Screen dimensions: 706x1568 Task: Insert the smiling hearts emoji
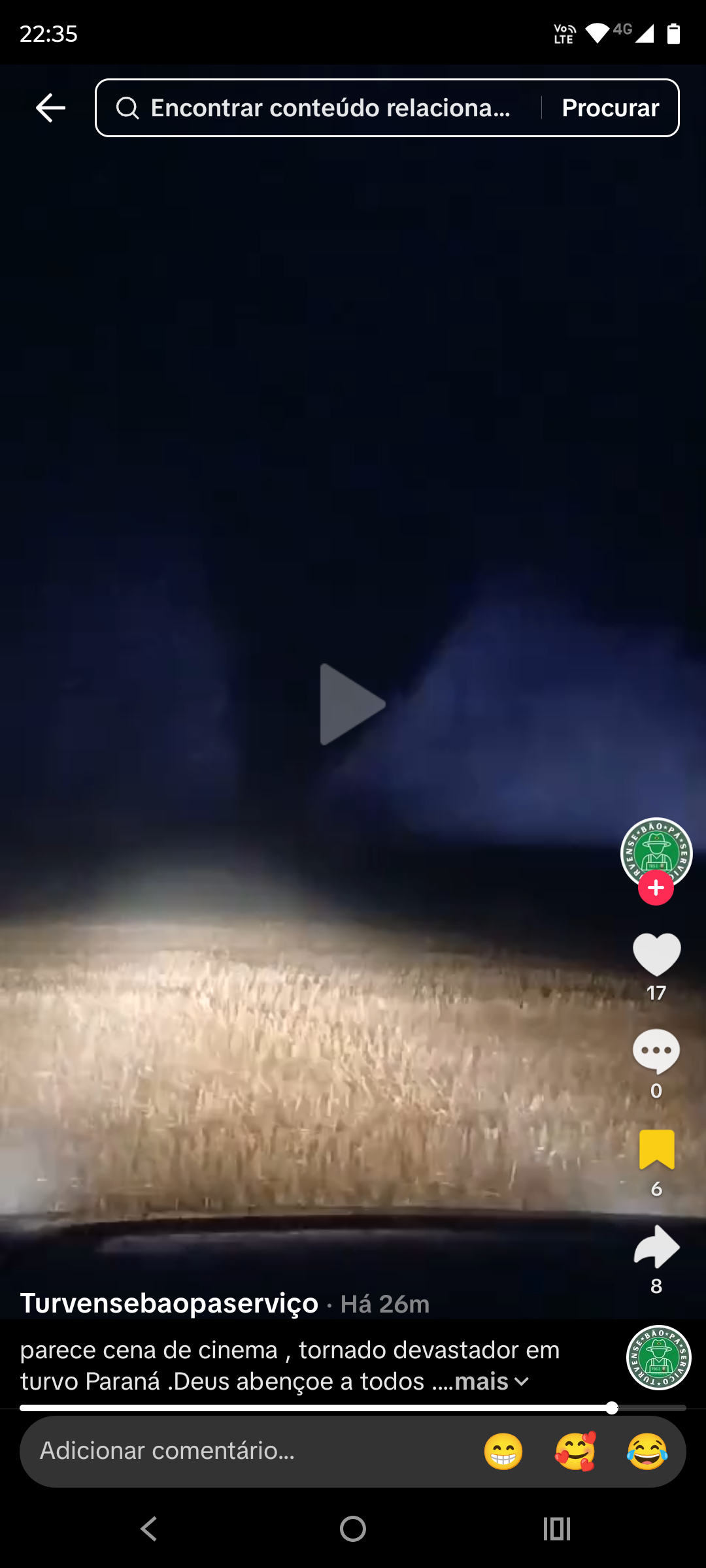point(575,1452)
